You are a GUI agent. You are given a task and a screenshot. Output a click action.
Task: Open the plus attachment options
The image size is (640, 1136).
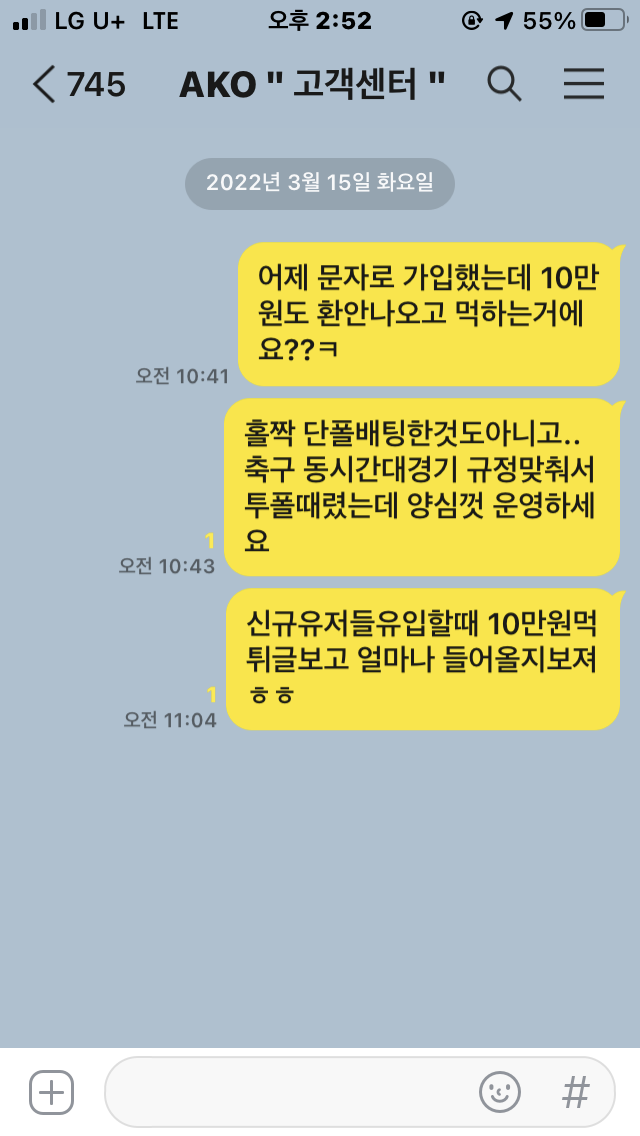click(x=51, y=1092)
